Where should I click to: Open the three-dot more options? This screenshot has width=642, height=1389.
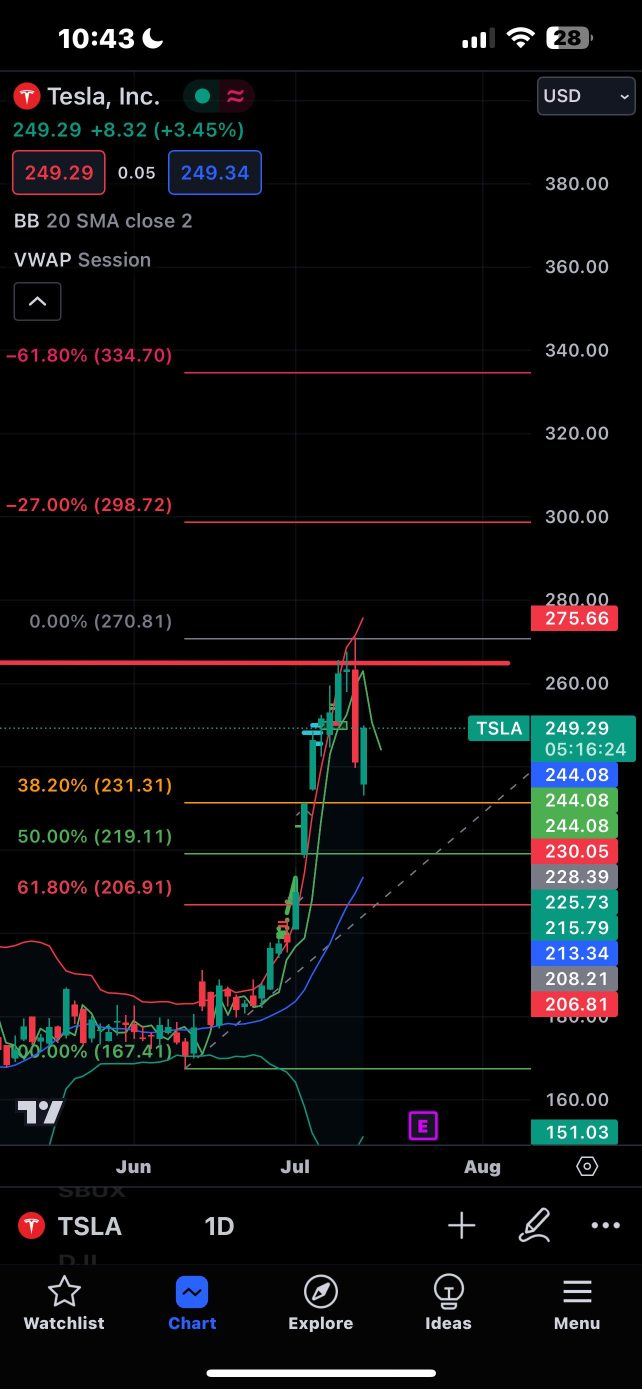point(605,1226)
